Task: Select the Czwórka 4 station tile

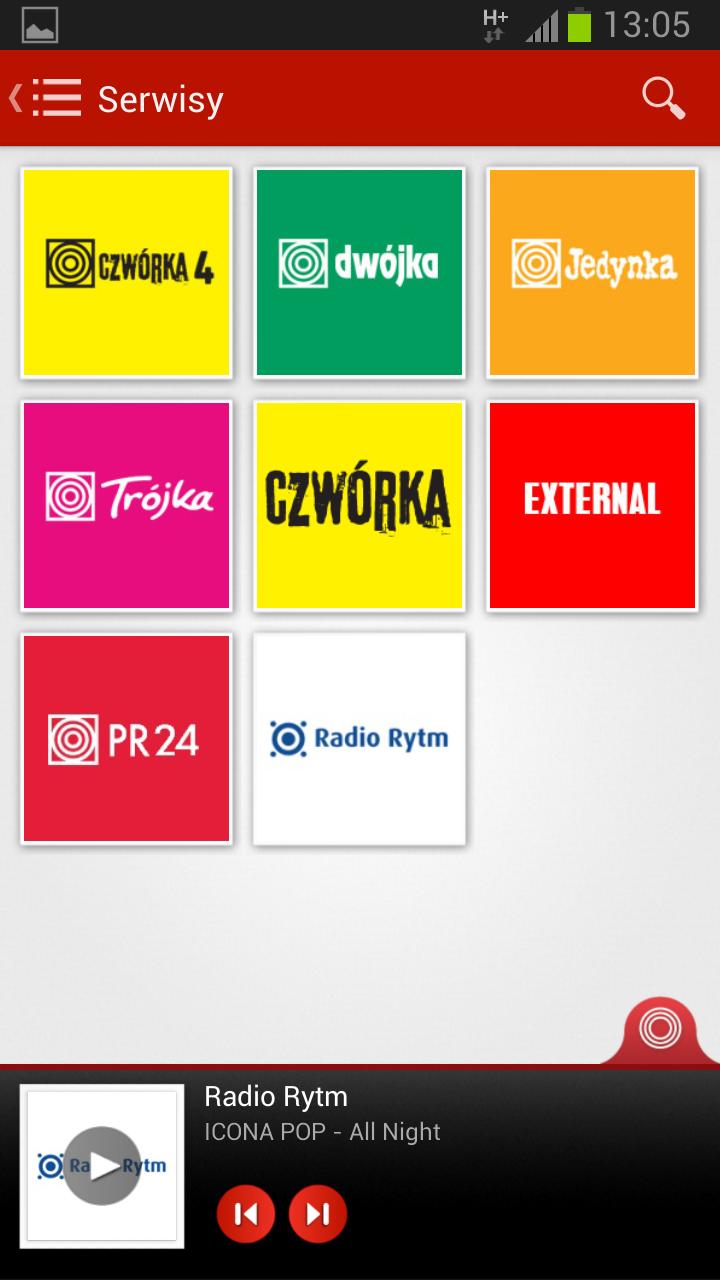Action: (x=126, y=271)
